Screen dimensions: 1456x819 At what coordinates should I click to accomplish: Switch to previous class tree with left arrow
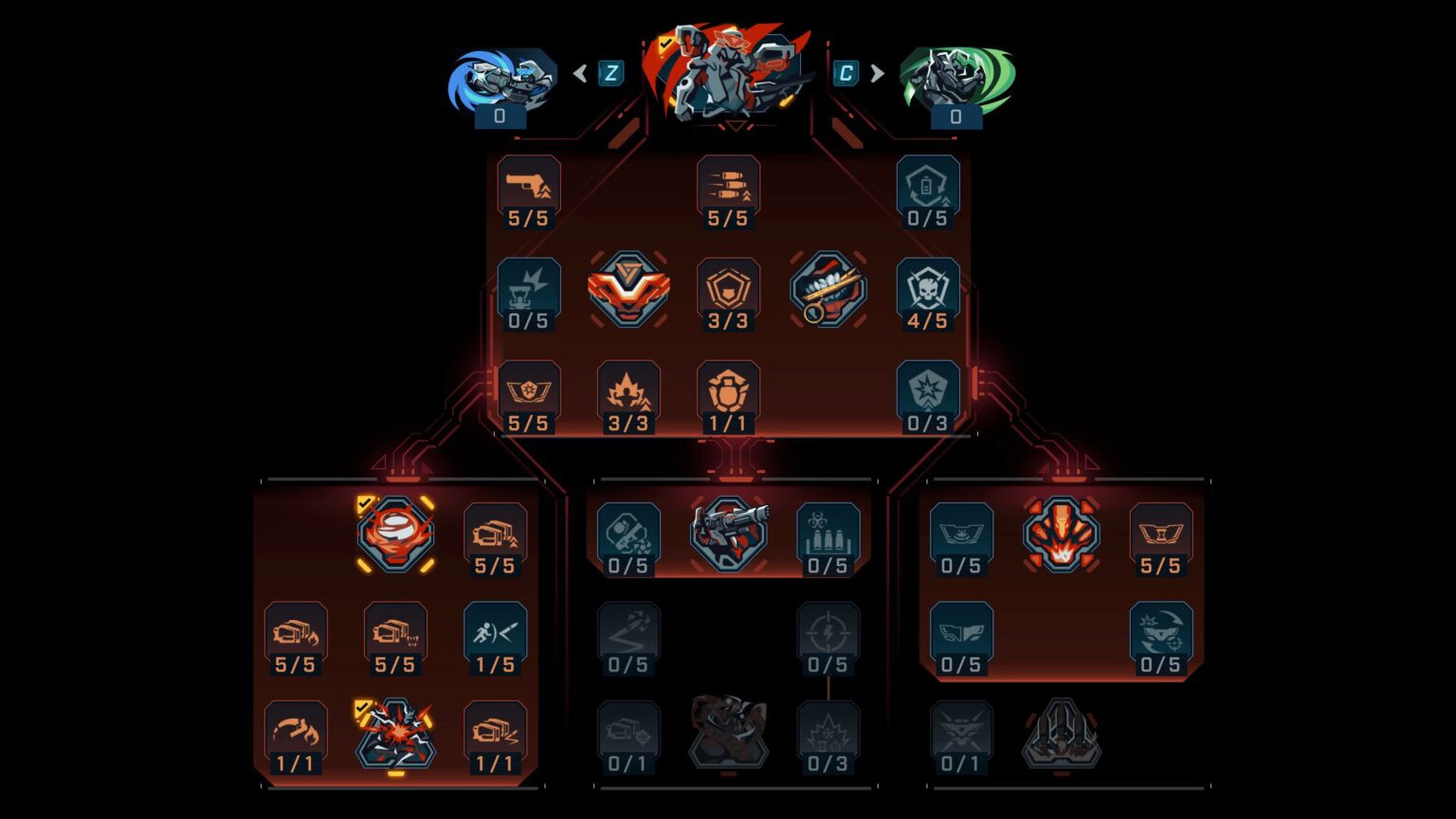(x=579, y=74)
